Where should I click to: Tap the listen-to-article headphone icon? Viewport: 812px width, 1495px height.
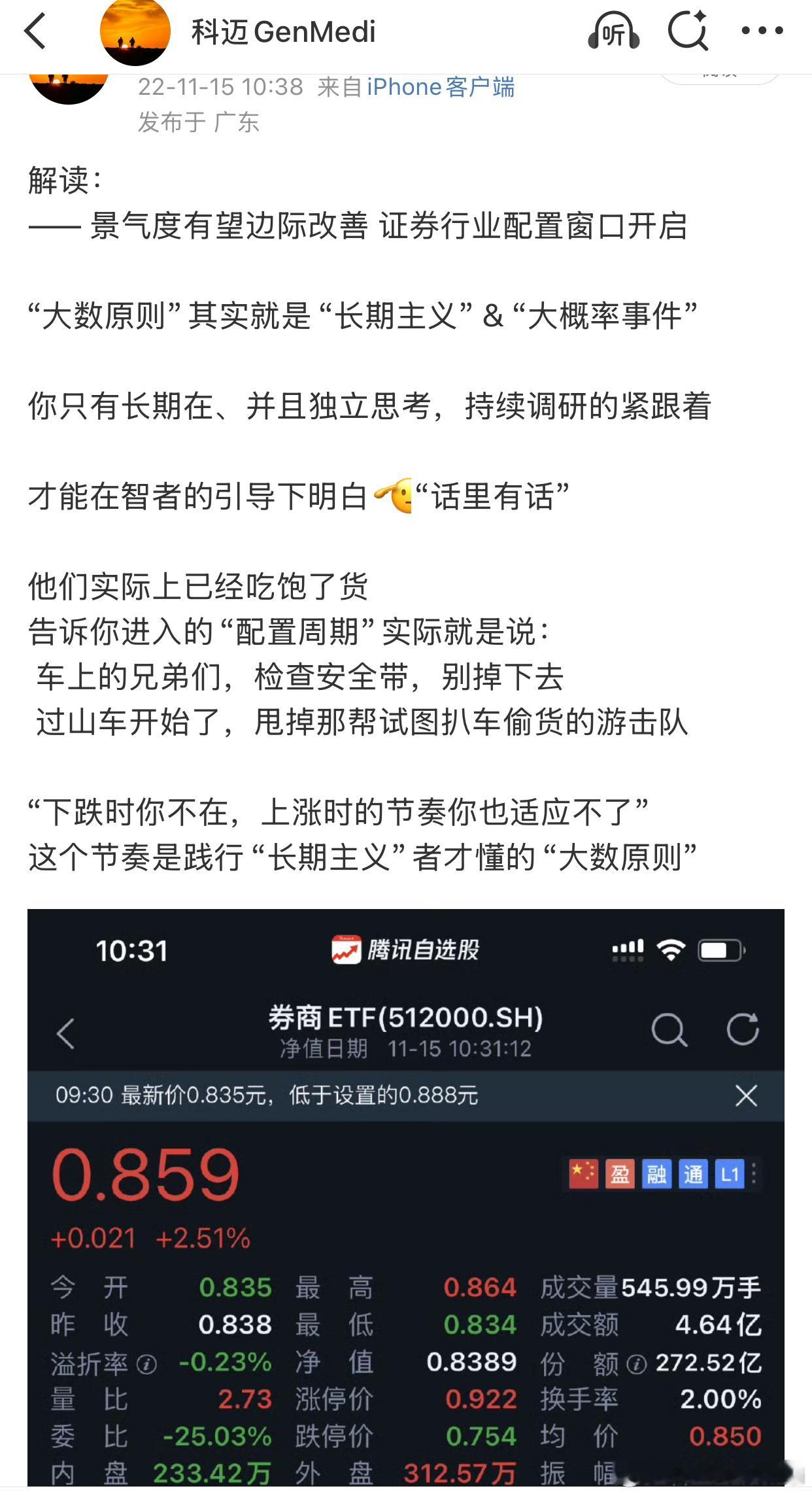coord(615,31)
